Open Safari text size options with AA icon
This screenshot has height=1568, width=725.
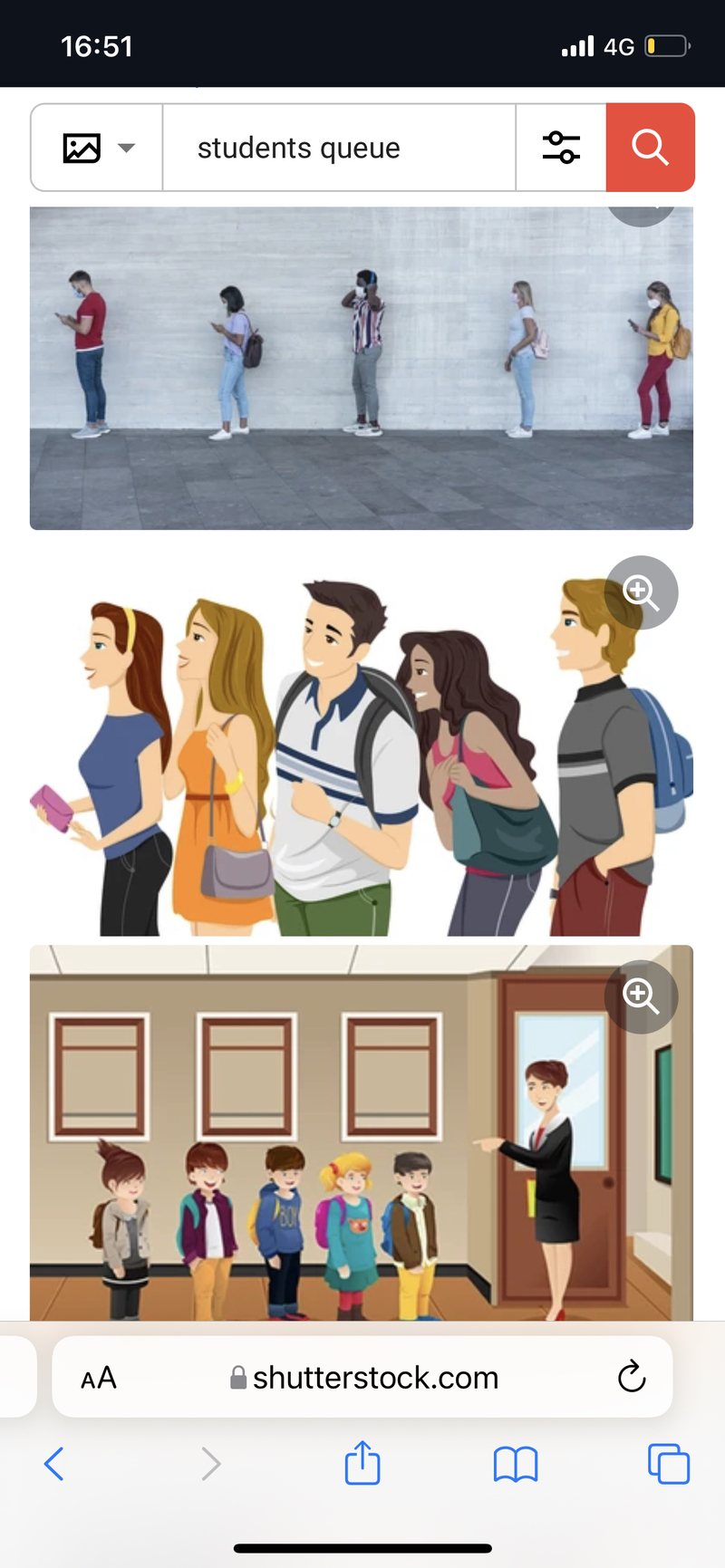point(97,1378)
